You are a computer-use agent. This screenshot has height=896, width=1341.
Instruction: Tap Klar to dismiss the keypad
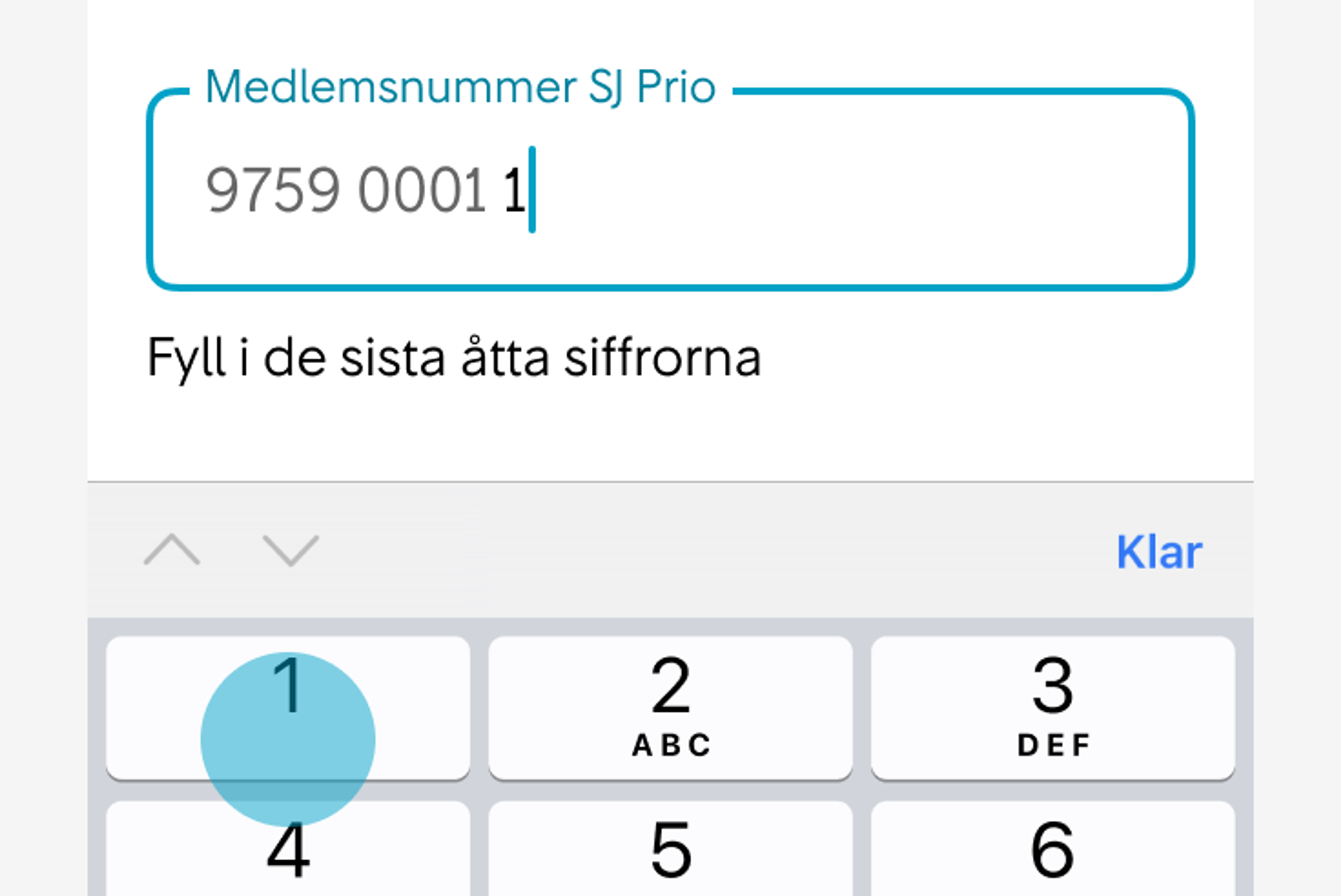click(1159, 553)
